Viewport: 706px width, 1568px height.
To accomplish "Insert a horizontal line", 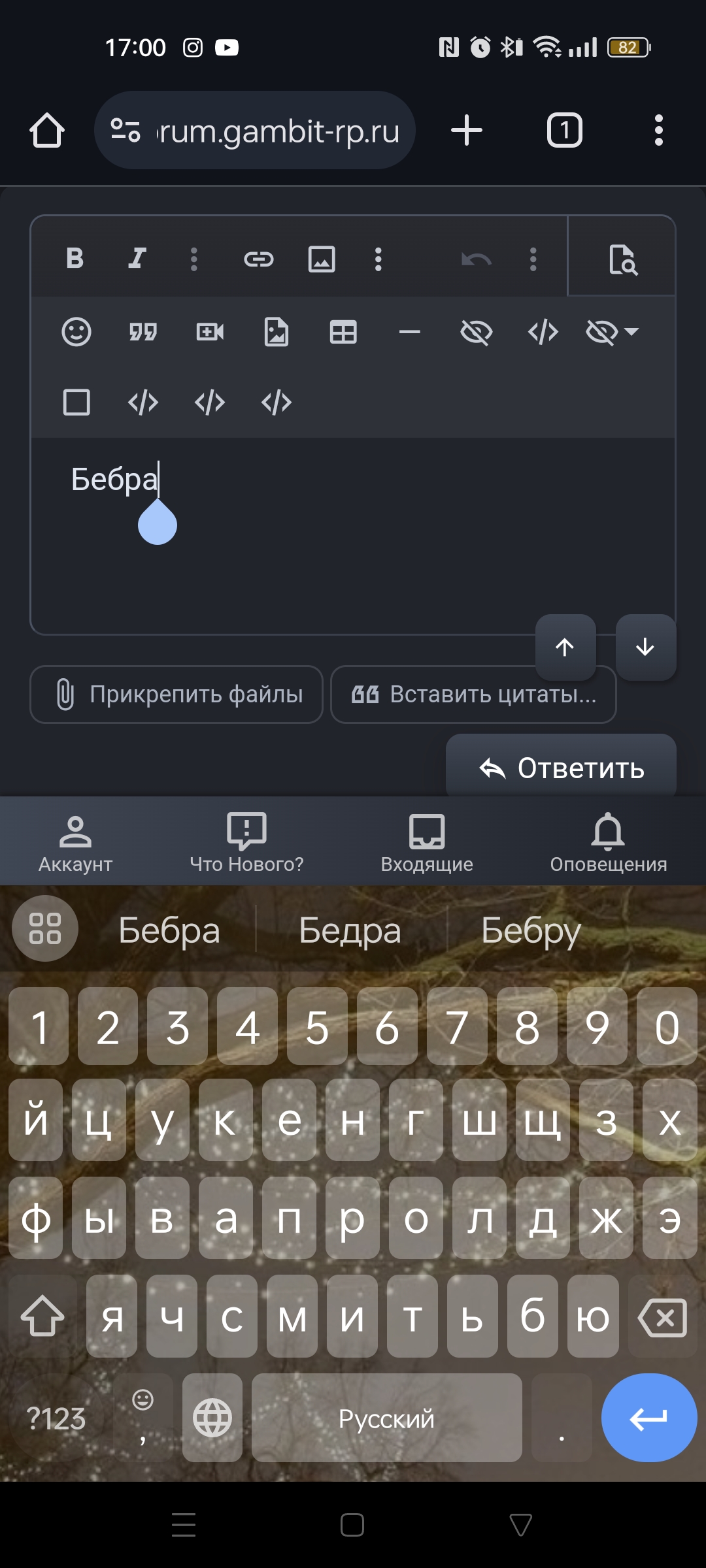I will pos(410,332).
